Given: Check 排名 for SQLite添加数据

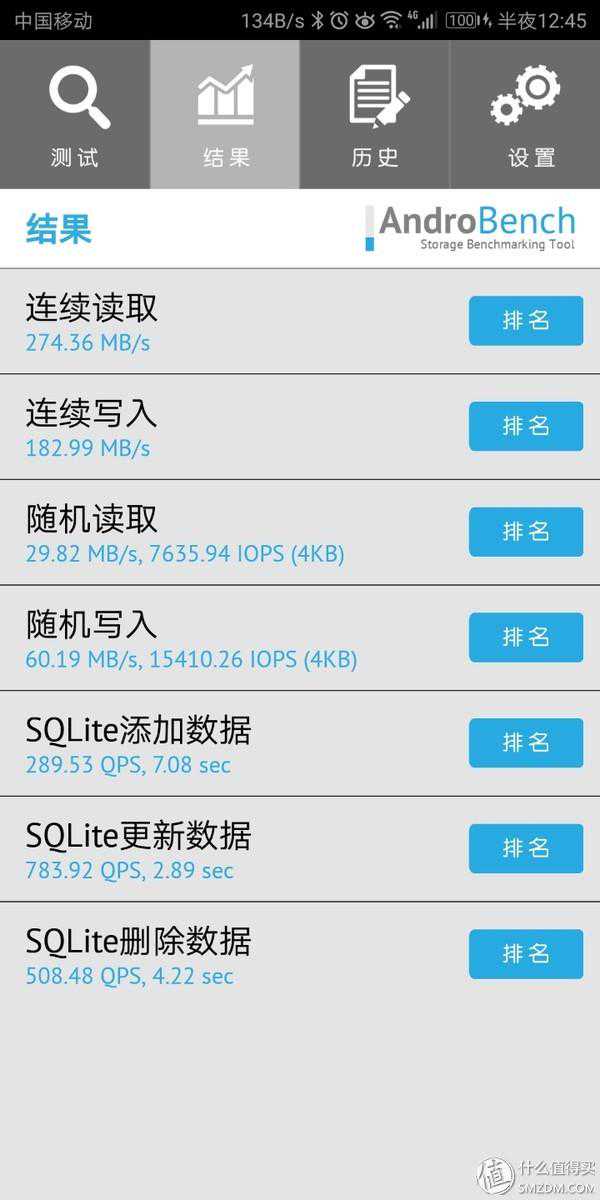Looking at the screenshot, I should click(x=526, y=743).
